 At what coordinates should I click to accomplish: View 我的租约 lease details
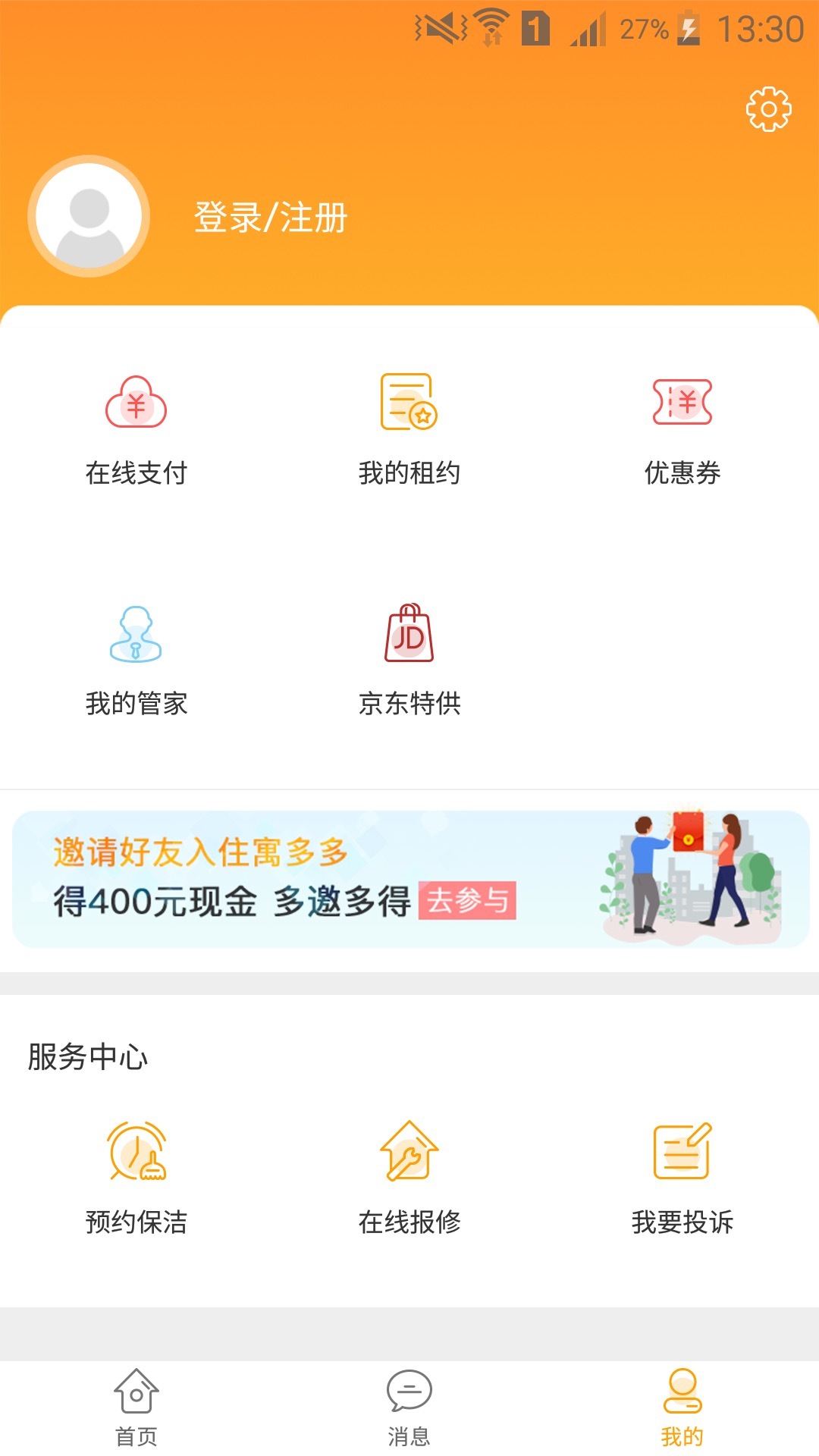tap(409, 429)
